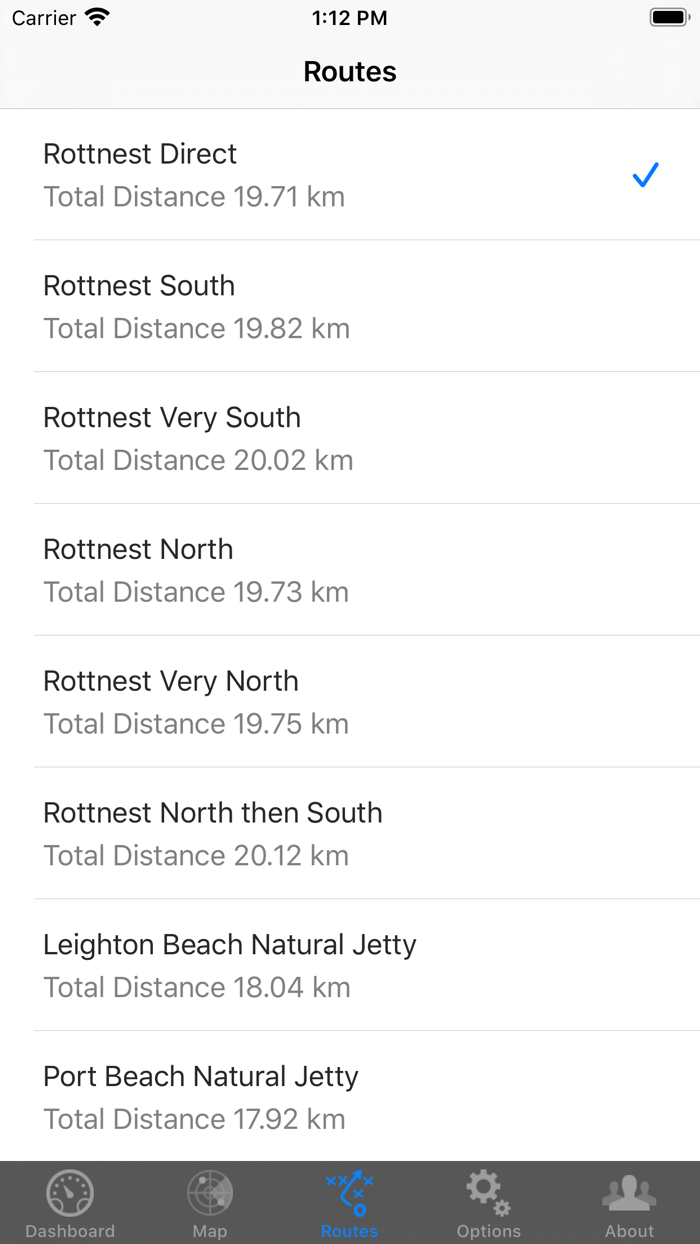Switch to the Dashboard tab
The height and width of the screenshot is (1244, 700).
pos(70,1203)
